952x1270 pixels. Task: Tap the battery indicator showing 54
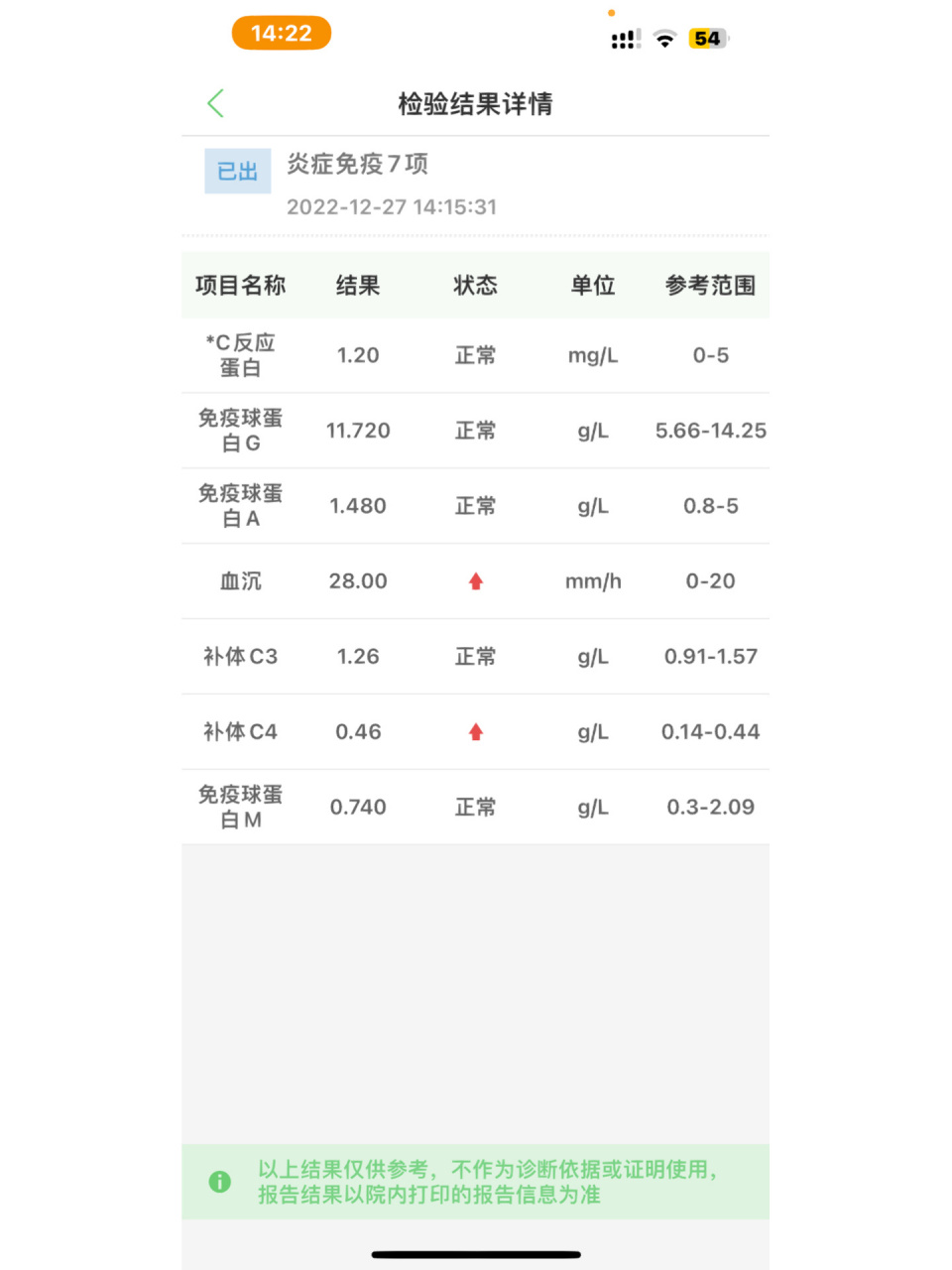pos(705,38)
